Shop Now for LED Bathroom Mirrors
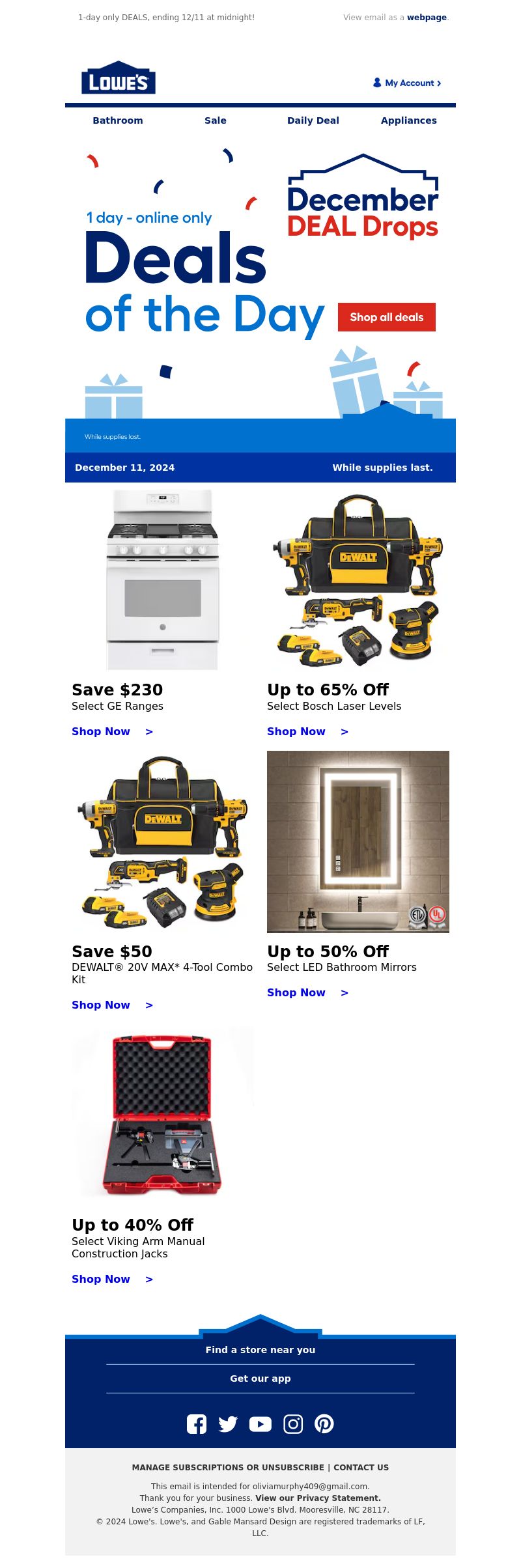Viewport: 521px width, 1568px height. click(x=307, y=992)
